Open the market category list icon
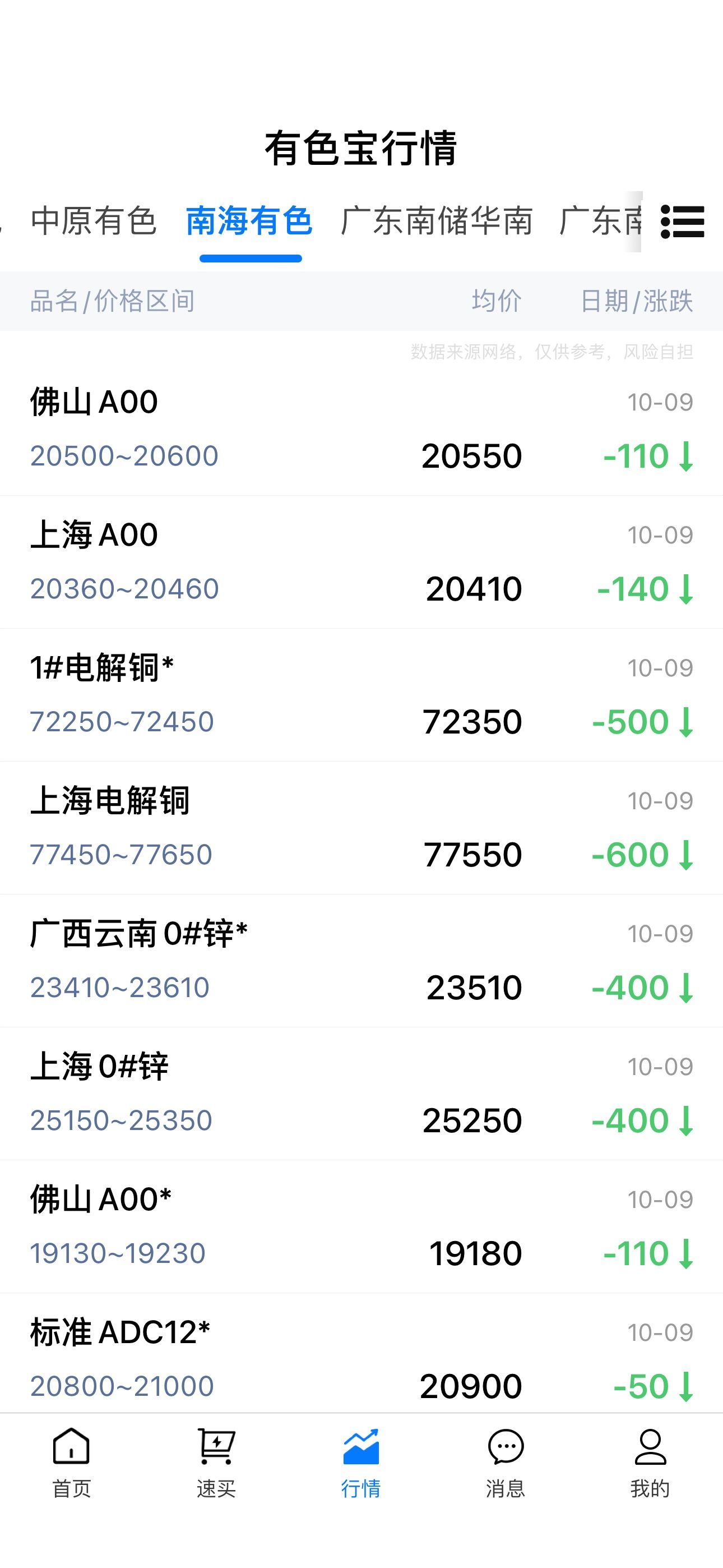Viewport: 723px width, 1568px height. (x=682, y=222)
